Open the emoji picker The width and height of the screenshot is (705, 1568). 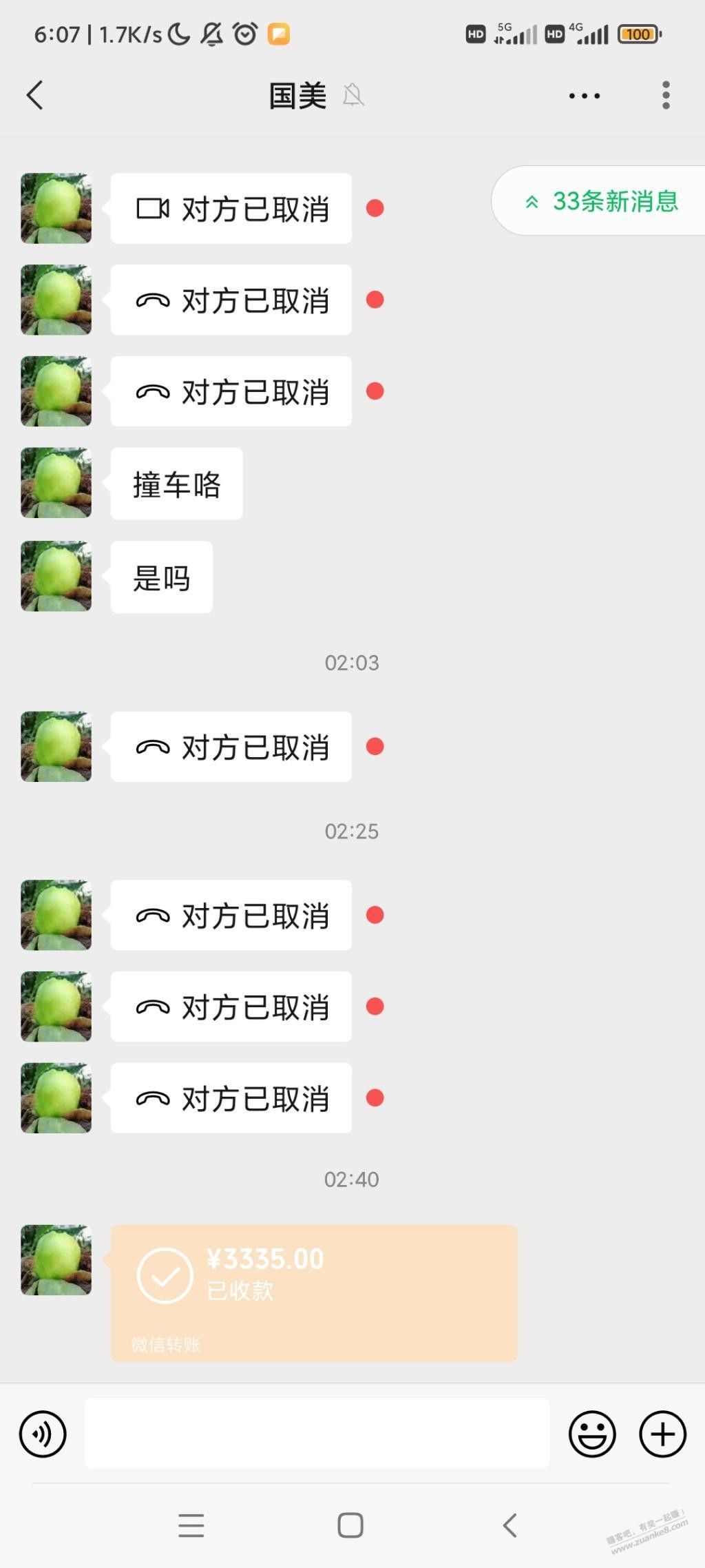[591, 1434]
